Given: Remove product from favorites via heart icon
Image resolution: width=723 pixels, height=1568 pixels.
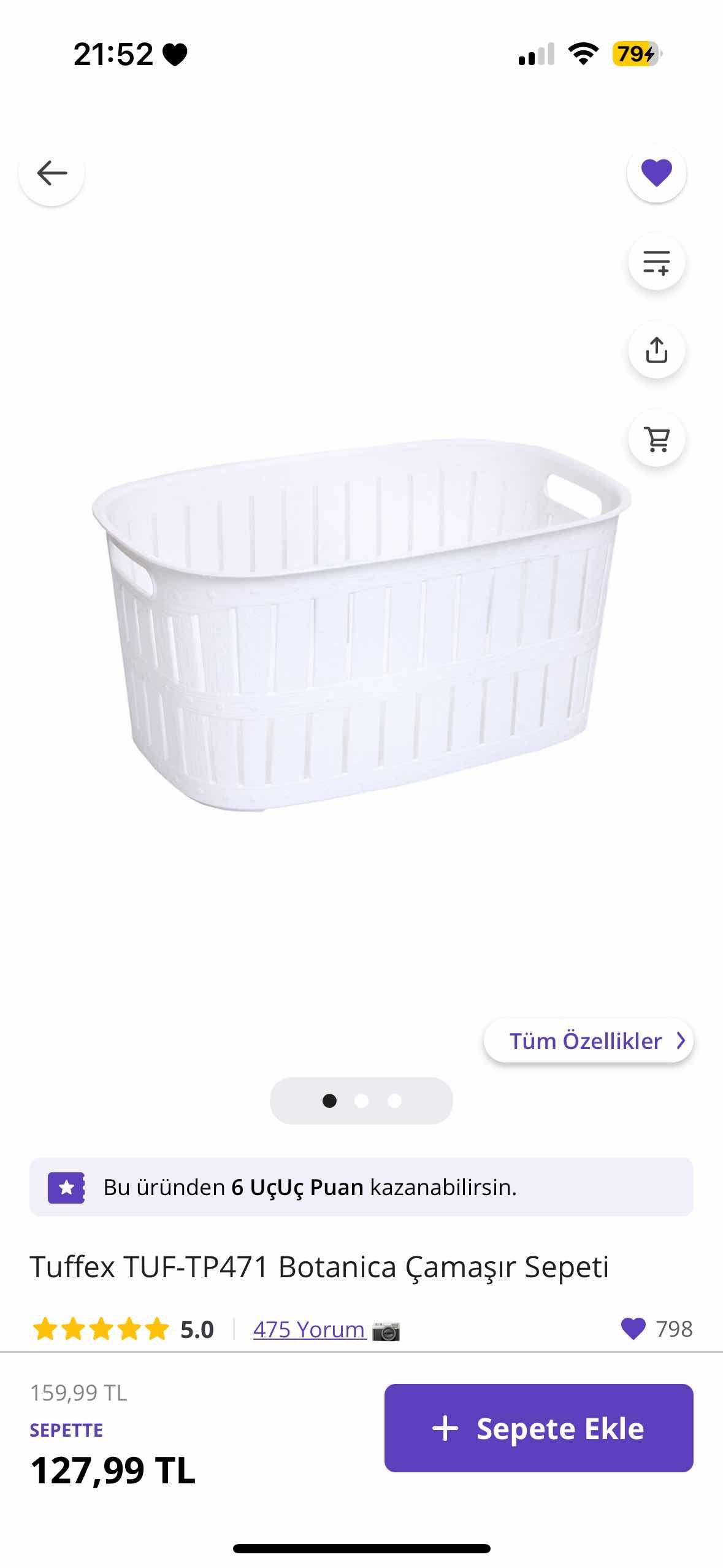Looking at the screenshot, I should pyautogui.click(x=656, y=172).
